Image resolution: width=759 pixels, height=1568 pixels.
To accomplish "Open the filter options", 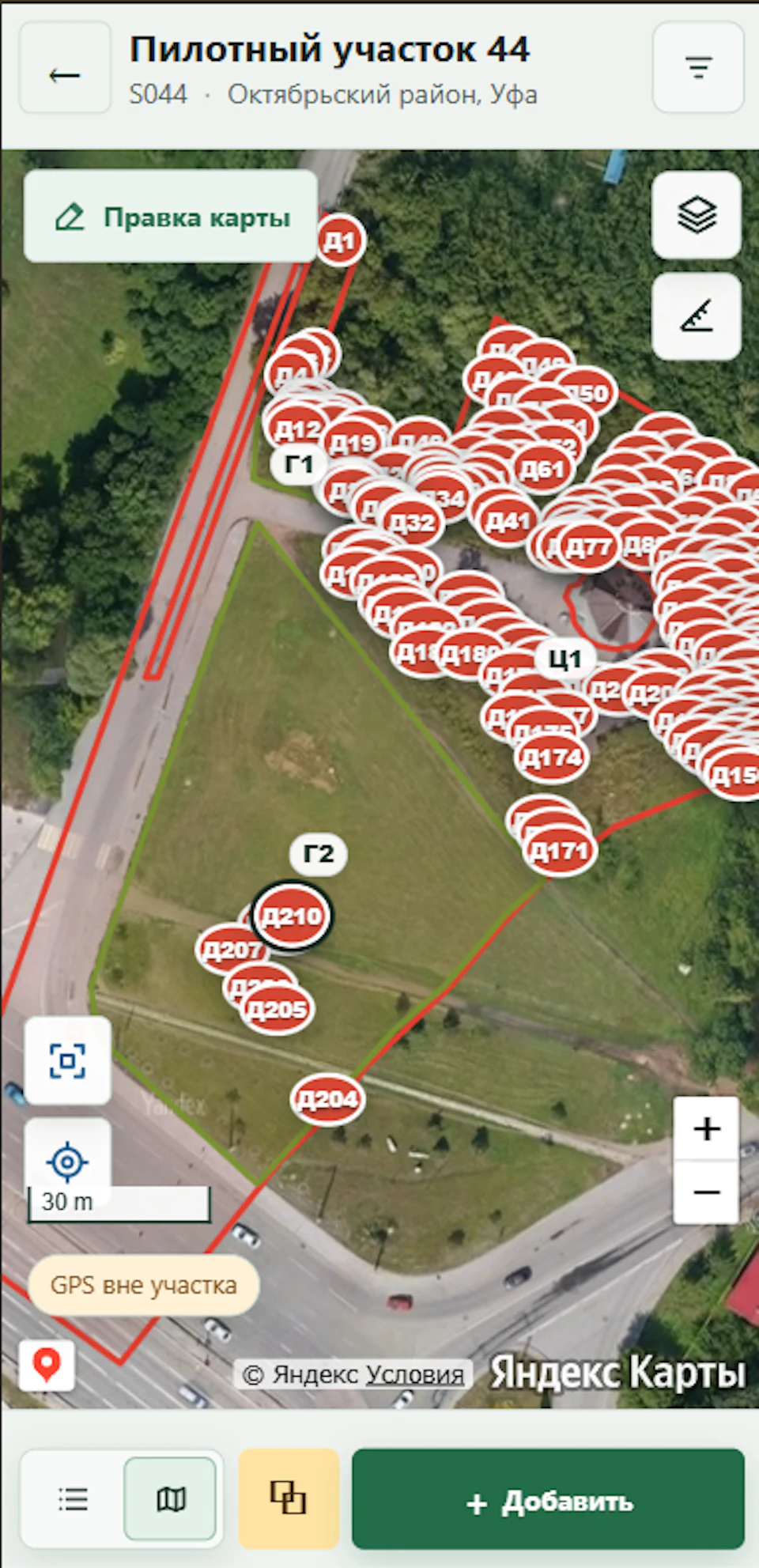I will point(697,68).
